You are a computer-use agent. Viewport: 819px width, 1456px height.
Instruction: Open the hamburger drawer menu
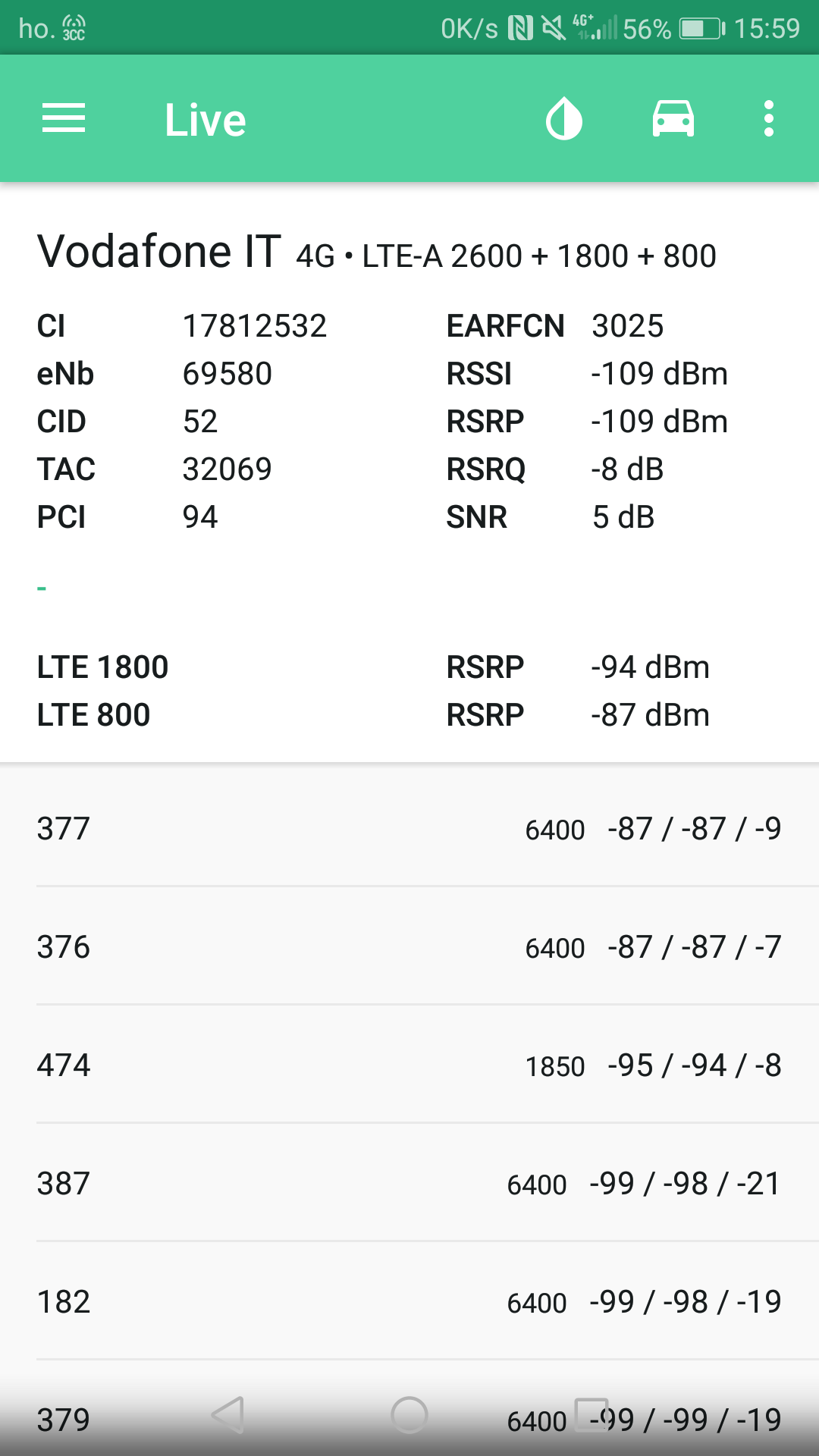pos(64,119)
